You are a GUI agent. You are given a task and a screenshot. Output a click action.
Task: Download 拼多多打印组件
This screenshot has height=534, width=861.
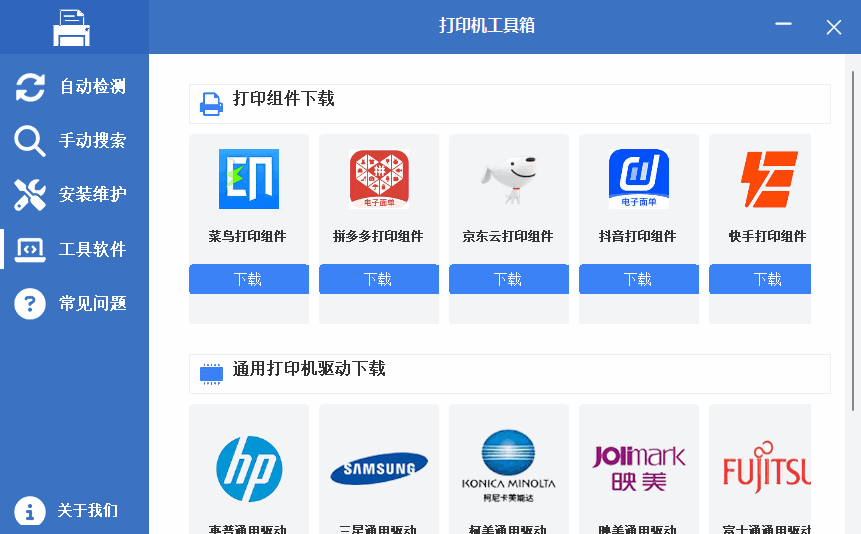point(378,279)
